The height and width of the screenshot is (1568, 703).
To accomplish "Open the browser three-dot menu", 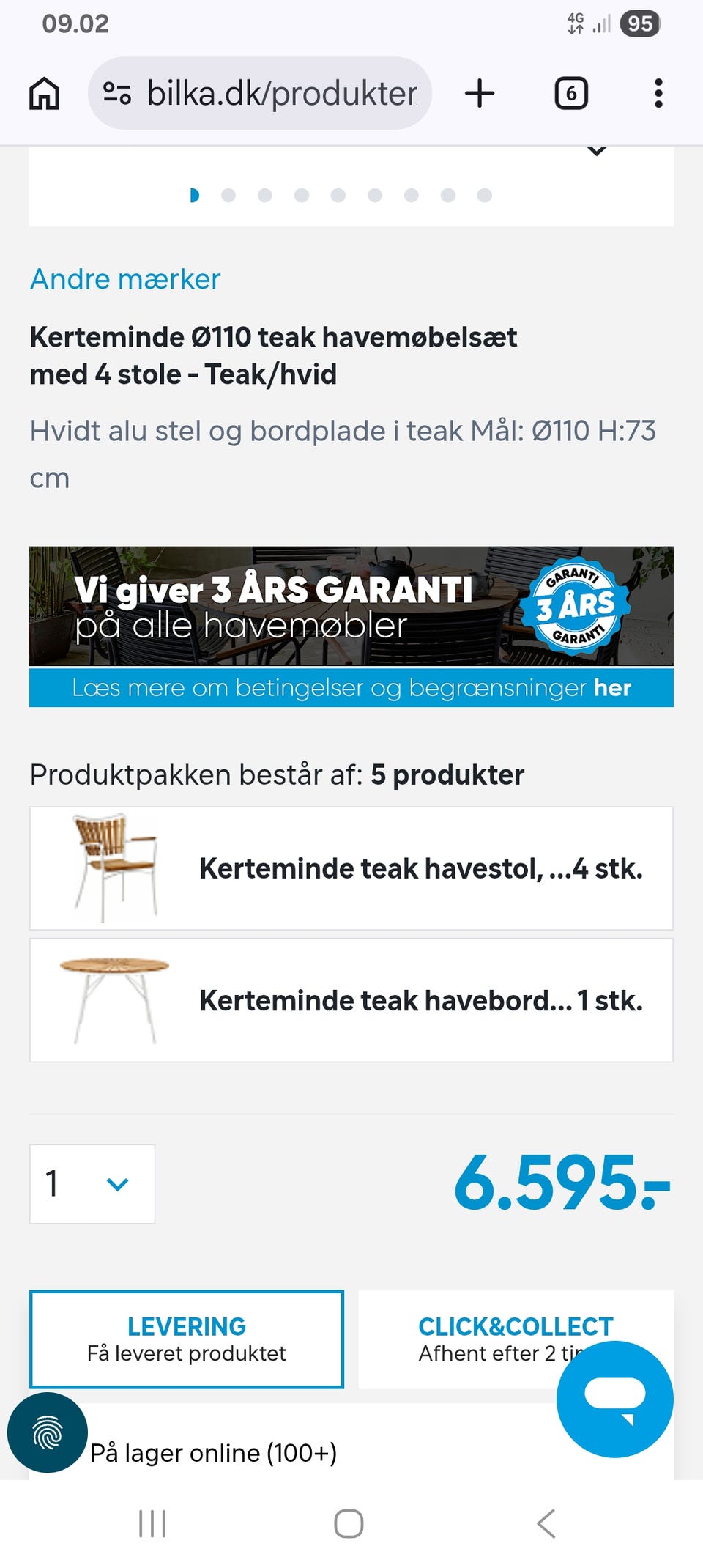I will pos(658,93).
